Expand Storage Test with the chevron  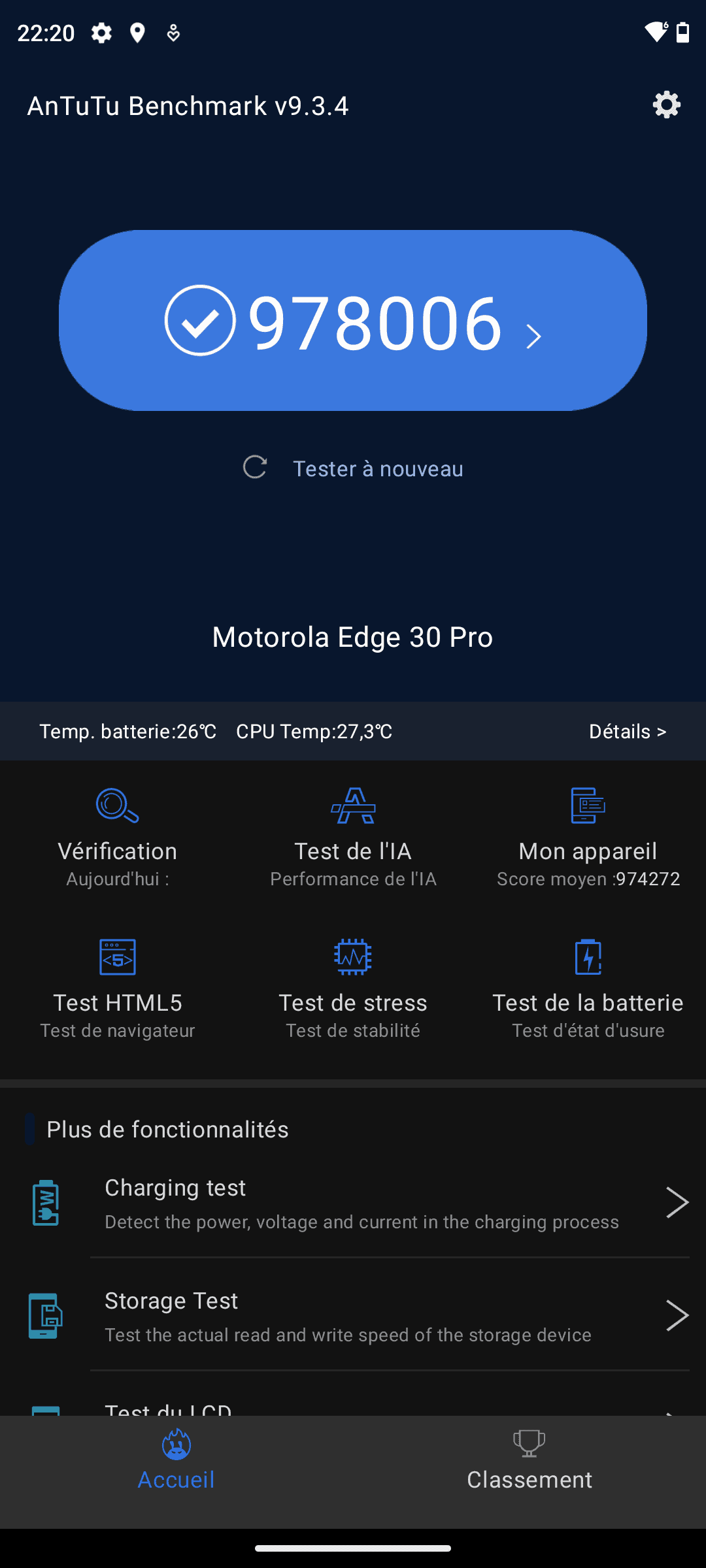pos(677,1315)
